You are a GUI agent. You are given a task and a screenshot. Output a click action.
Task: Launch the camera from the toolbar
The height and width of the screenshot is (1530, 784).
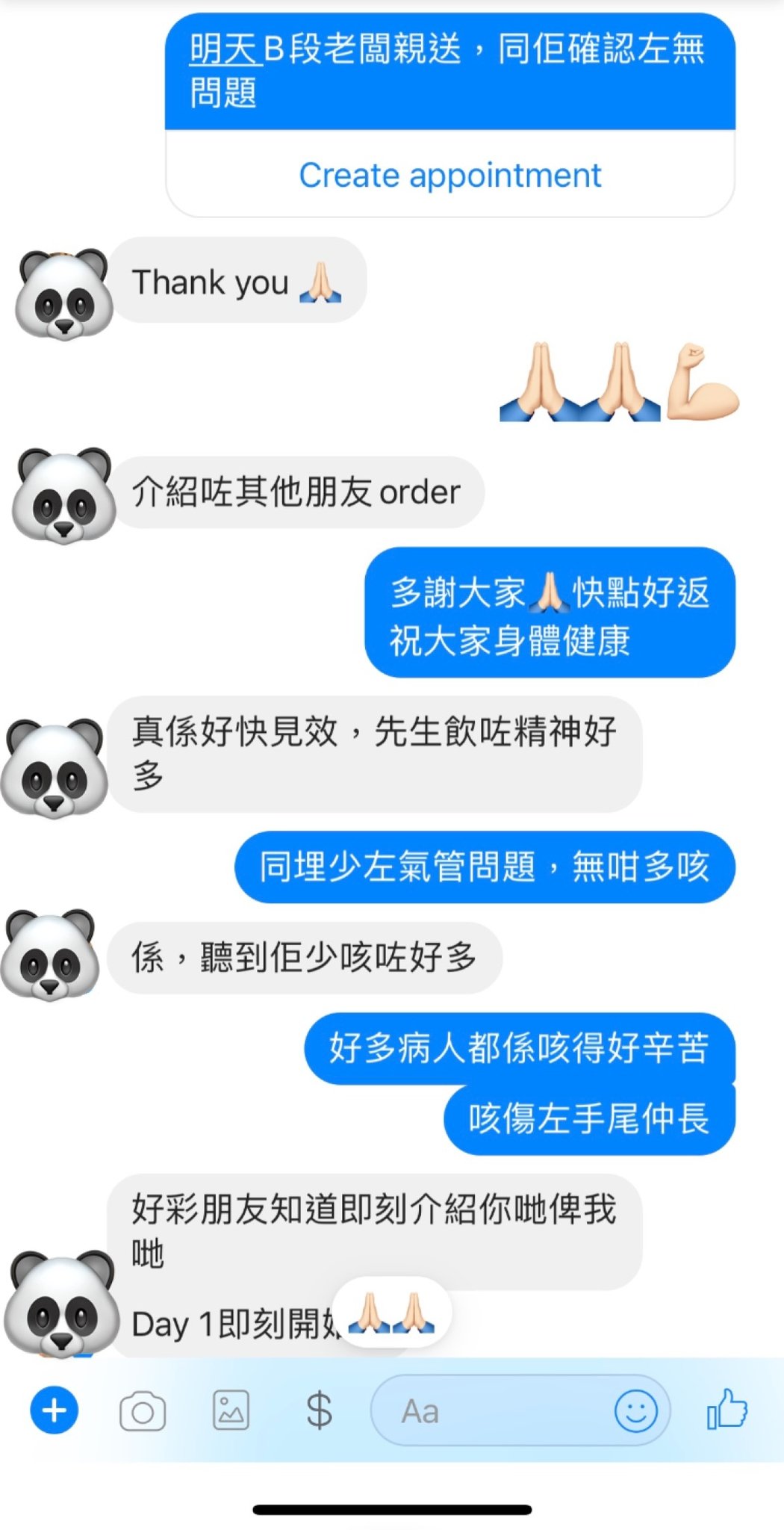tap(142, 1410)
